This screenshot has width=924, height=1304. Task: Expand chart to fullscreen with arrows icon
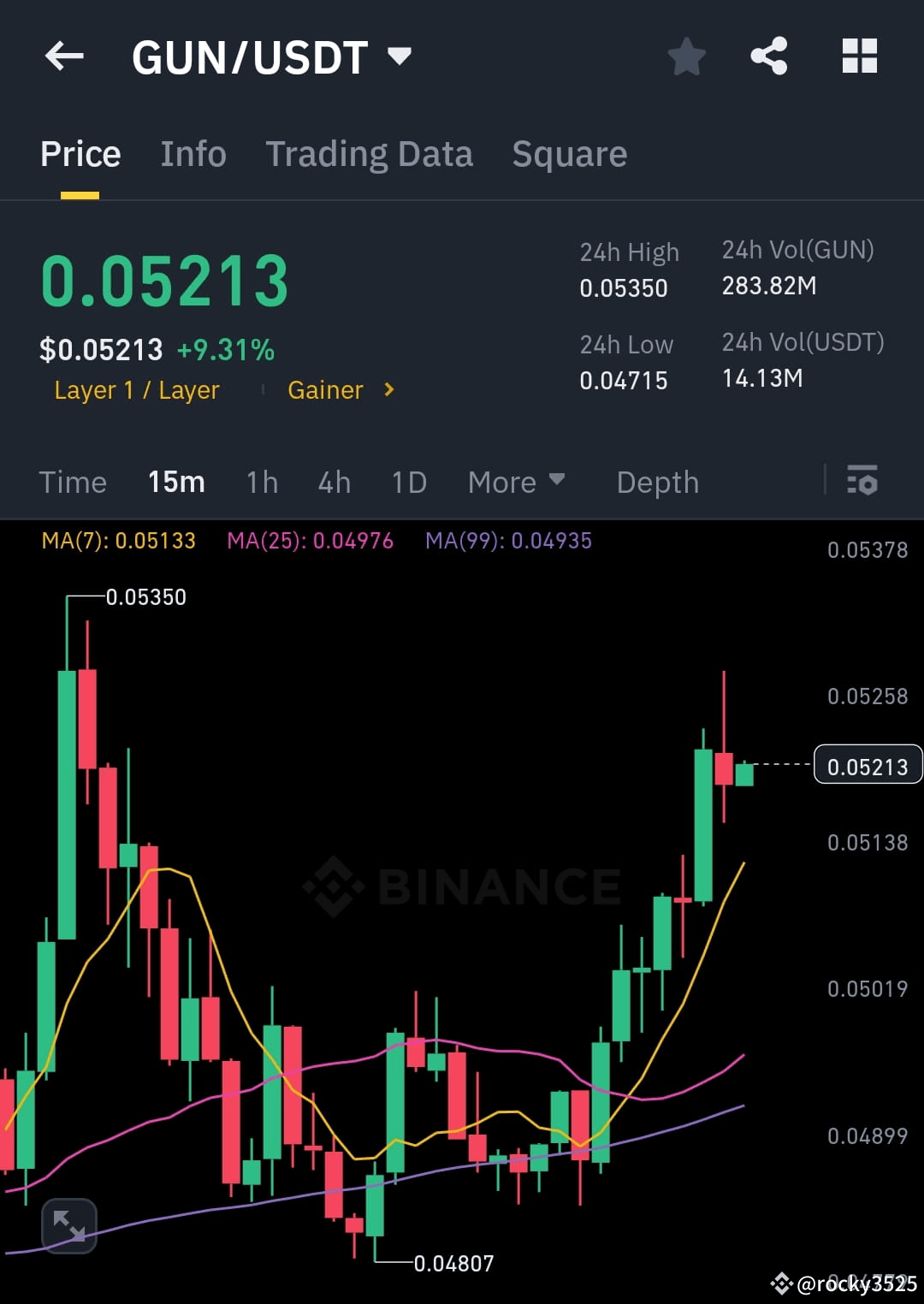70,1224
